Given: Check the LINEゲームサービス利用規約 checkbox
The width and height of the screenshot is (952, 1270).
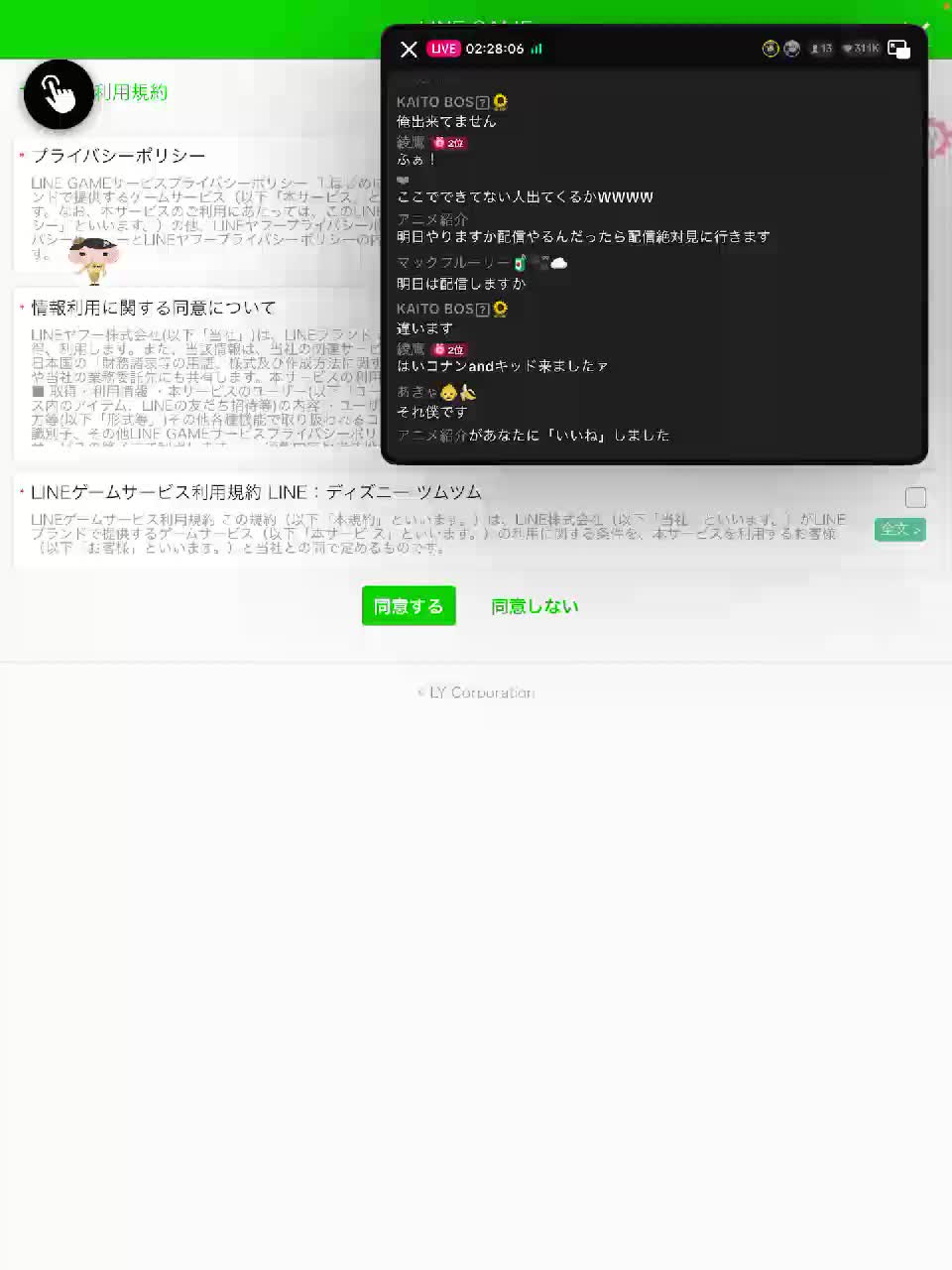Looking at the screenshot, I should (x=915, y=498).
